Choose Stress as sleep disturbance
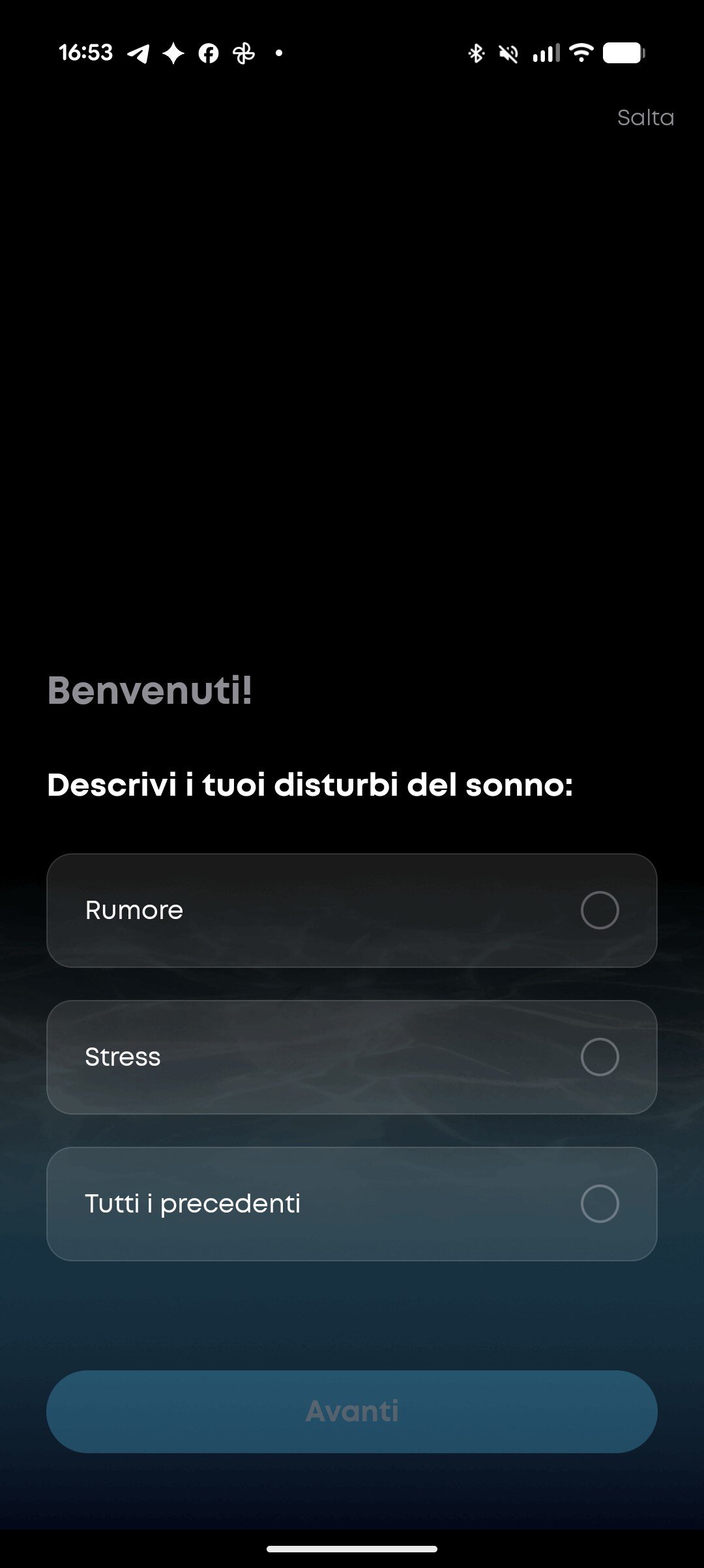The width and height of the screenshot is (704, 1568). click(352, 1057)
